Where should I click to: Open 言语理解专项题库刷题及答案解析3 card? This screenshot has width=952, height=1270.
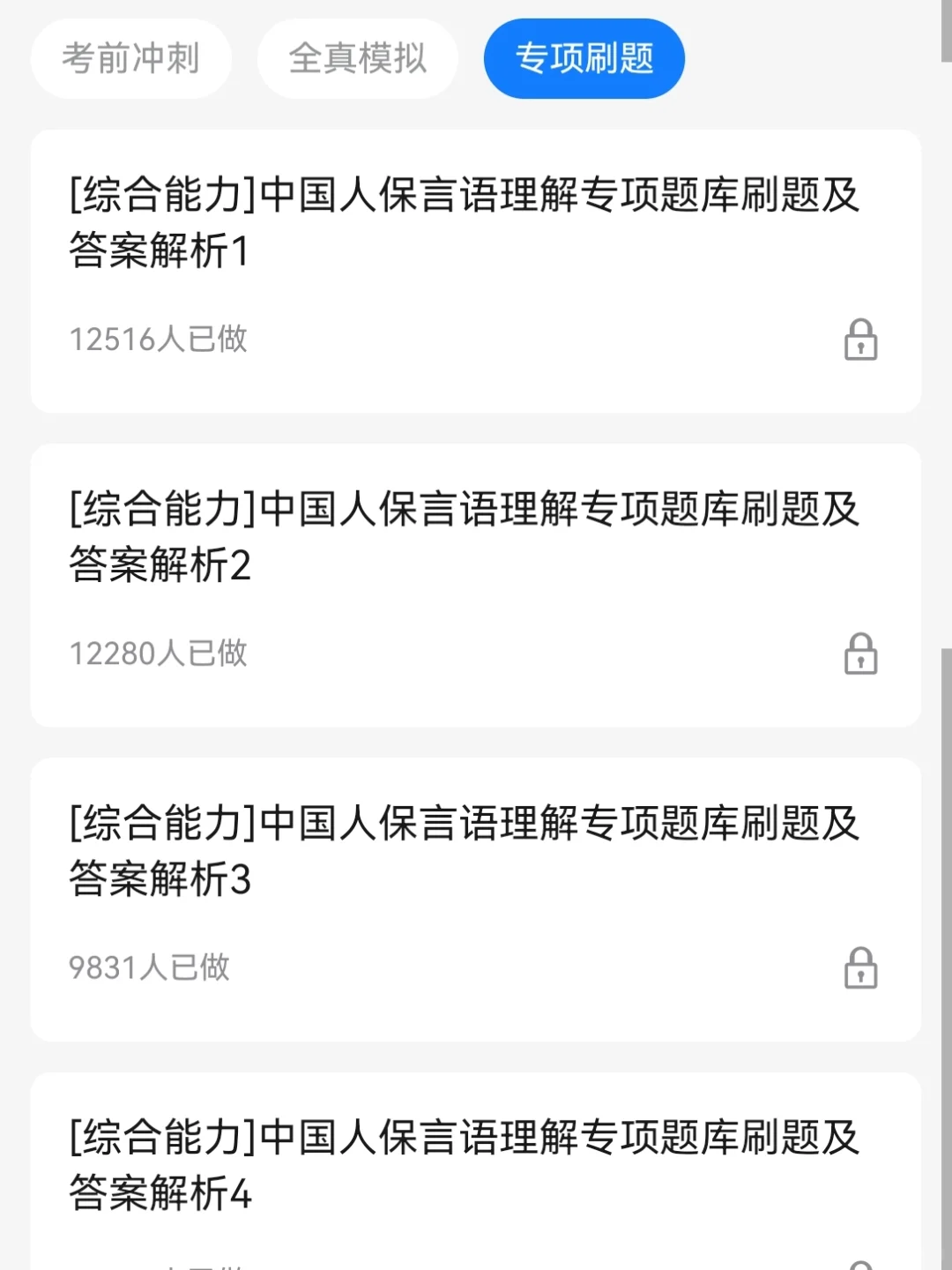[465, 850]
